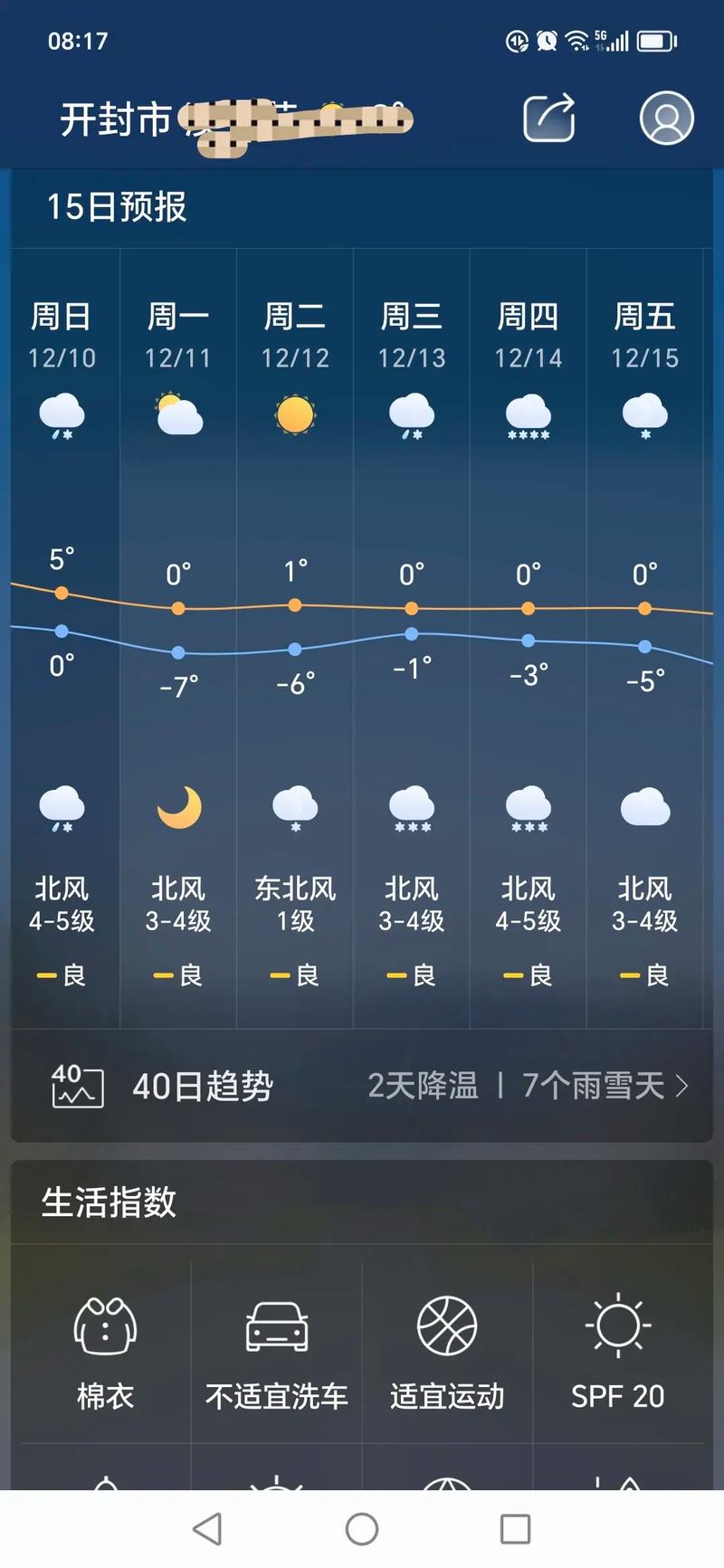Tap the 良 air quality badge under 周五

tap(643, 974)
